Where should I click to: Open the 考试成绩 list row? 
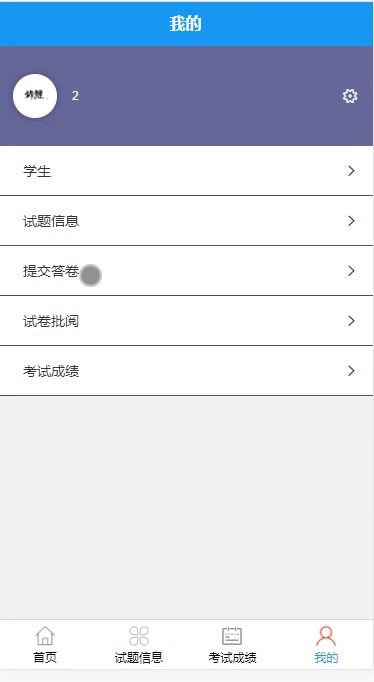click(187, 371)
